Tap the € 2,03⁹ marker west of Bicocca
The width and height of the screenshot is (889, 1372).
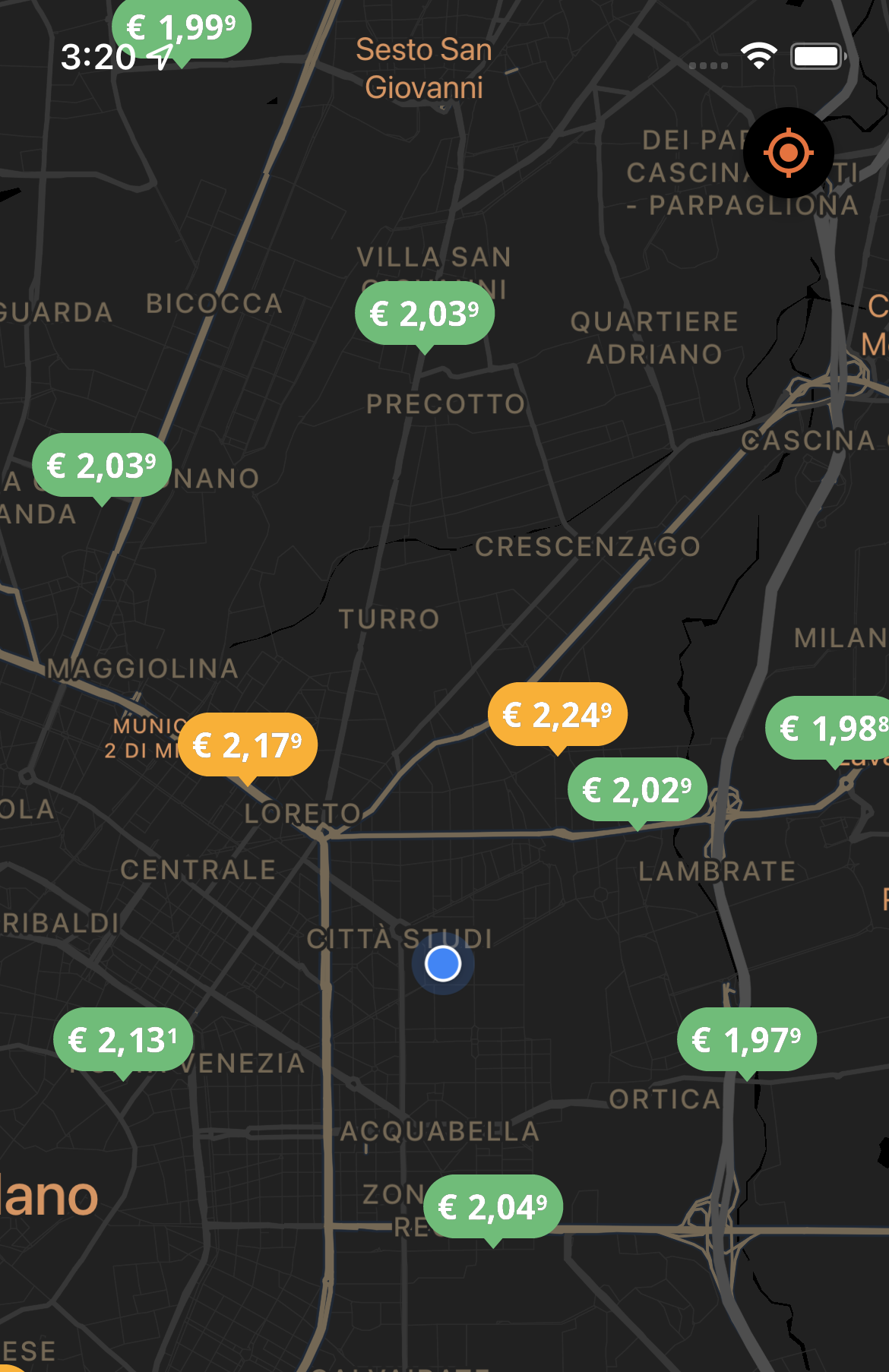tap(102, 466)
